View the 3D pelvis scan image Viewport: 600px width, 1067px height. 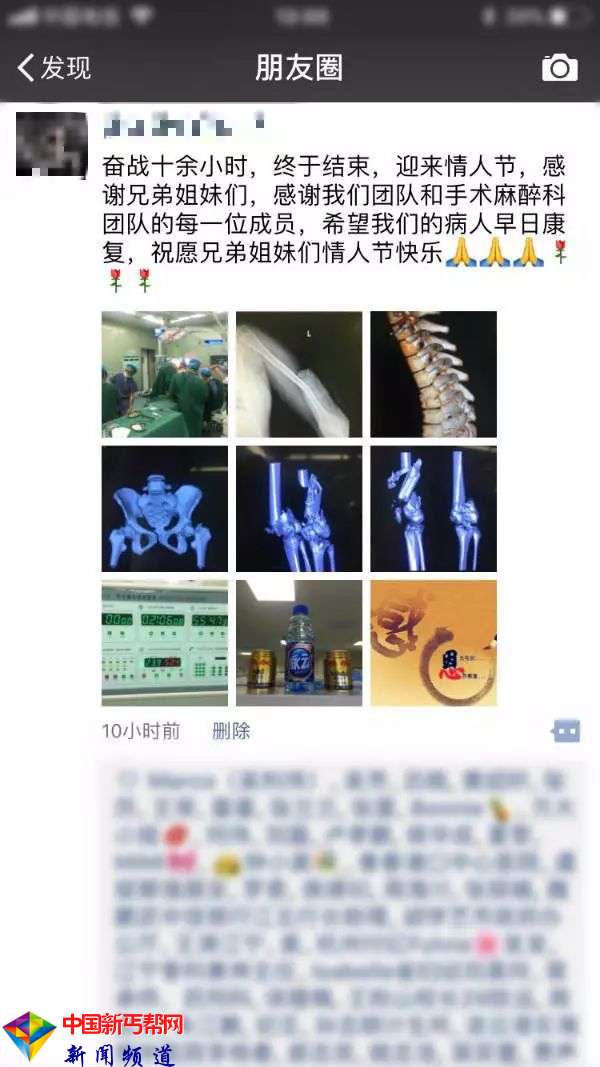[x=164, y=508]
